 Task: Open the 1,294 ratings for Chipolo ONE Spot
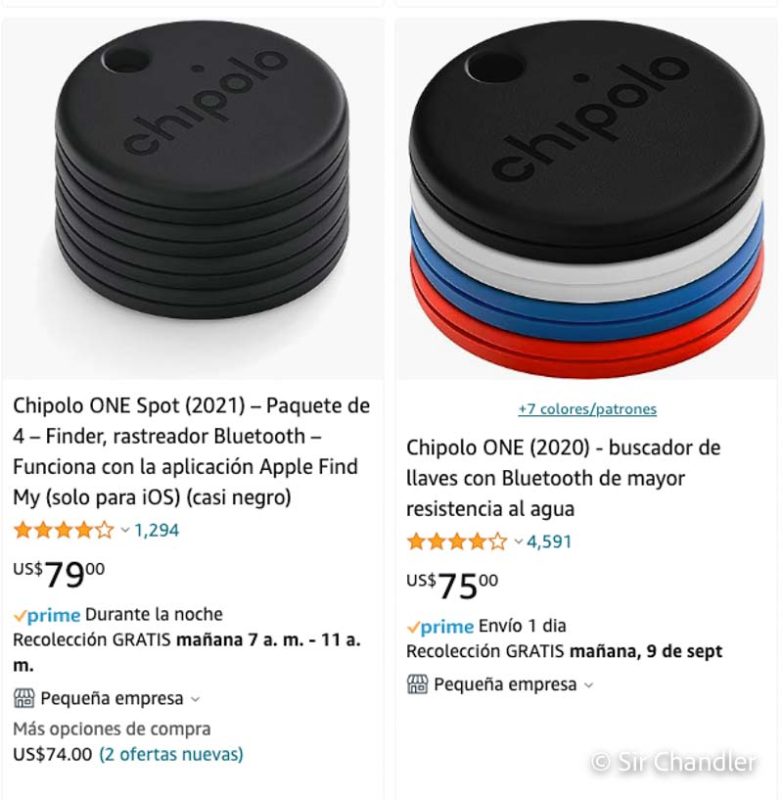pyautogui.click(x=156, y=530)
